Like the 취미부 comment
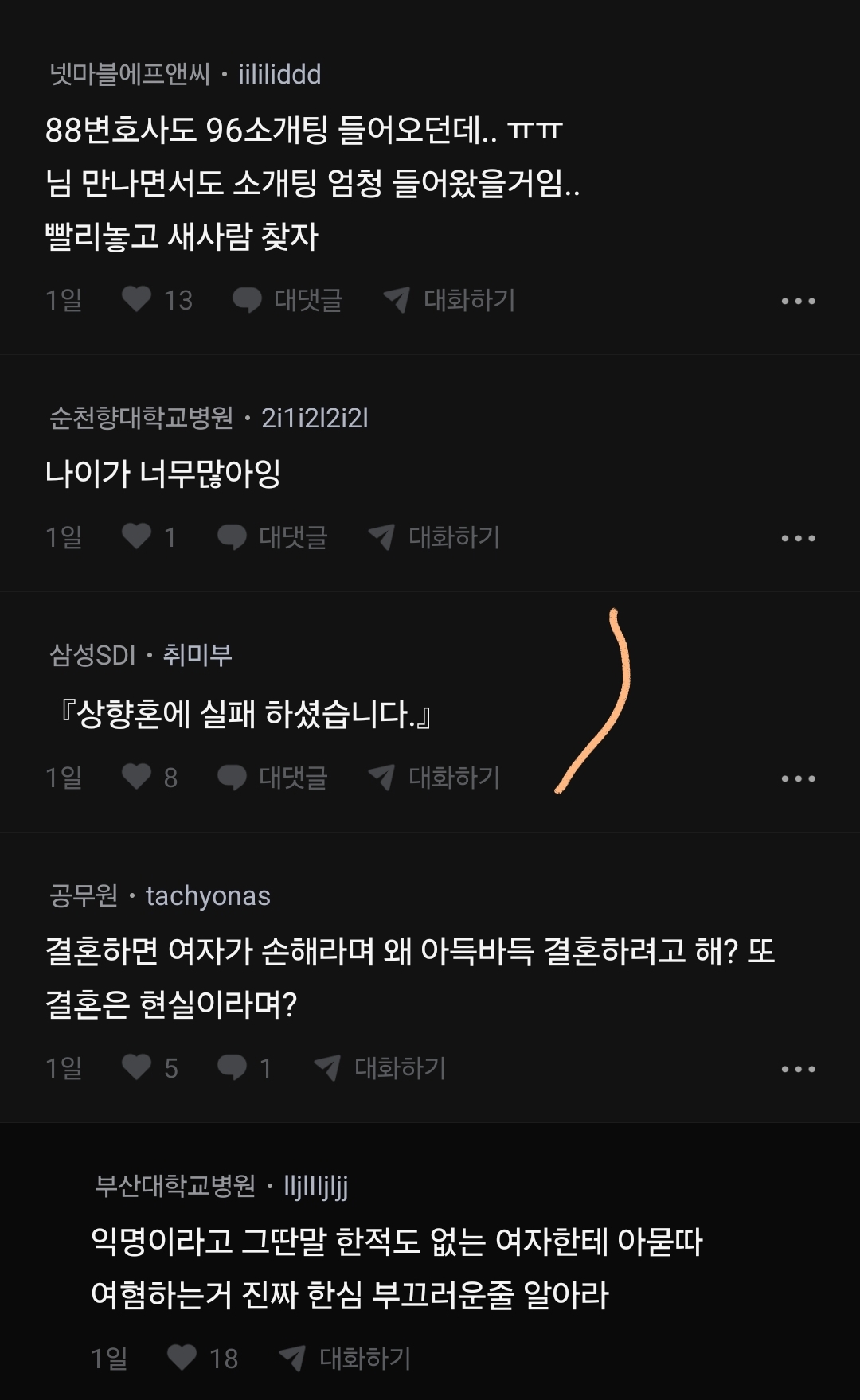Viewport: 860px width, 1400px height. click(137, 777)
